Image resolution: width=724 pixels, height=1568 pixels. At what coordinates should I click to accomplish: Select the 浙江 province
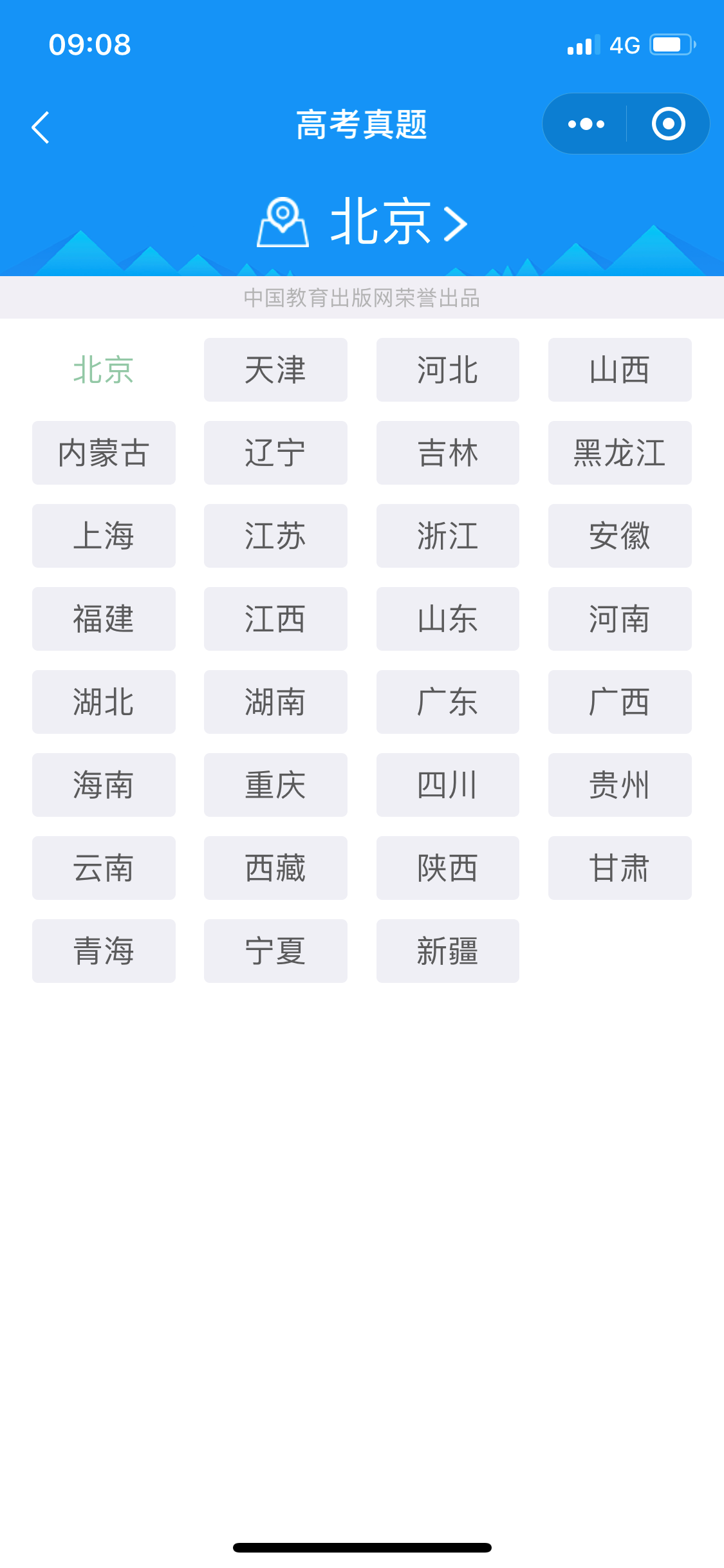[x=447, y=536]
